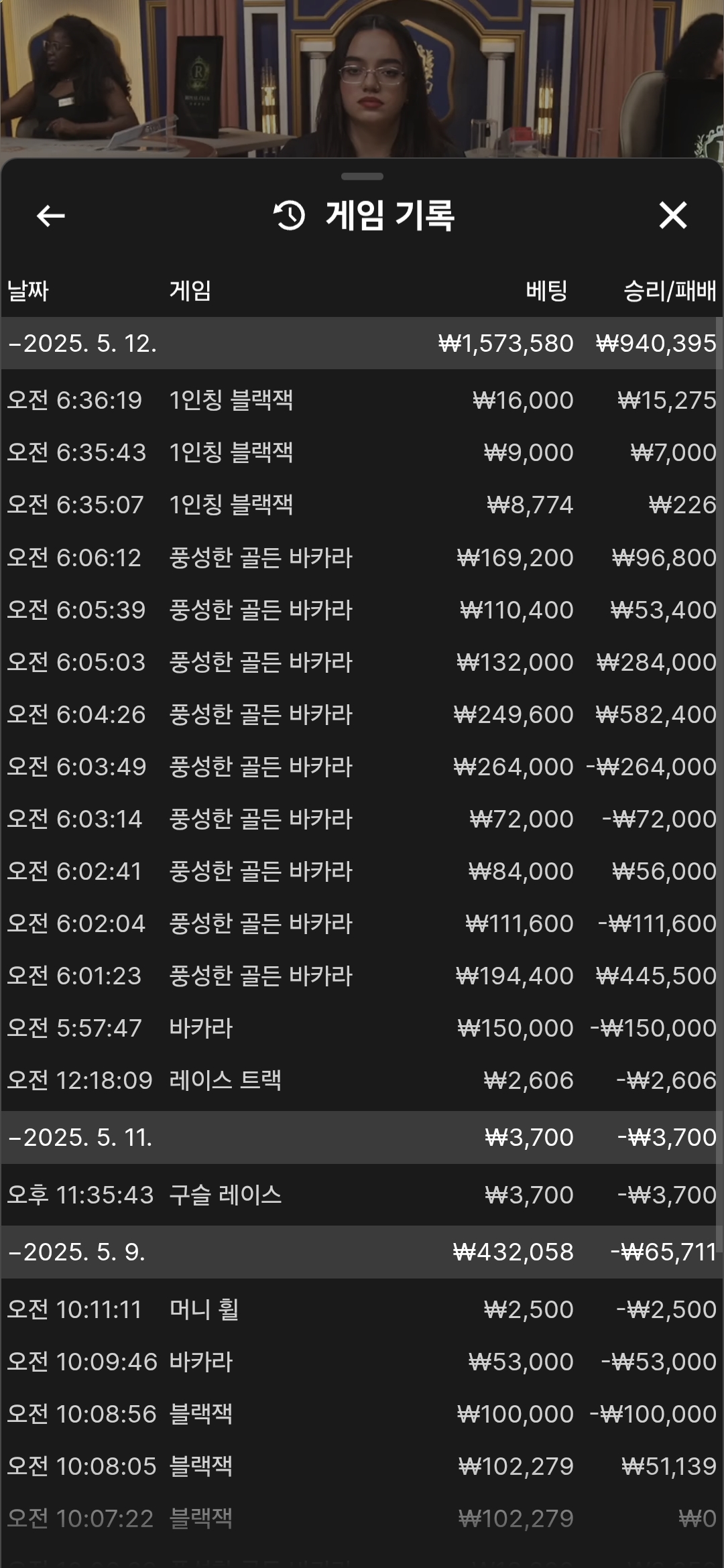Collapse the 2025. 5. 9. date group
Image resolution: width=724 pixels, height=1568 pixels.
point(362,1252)
